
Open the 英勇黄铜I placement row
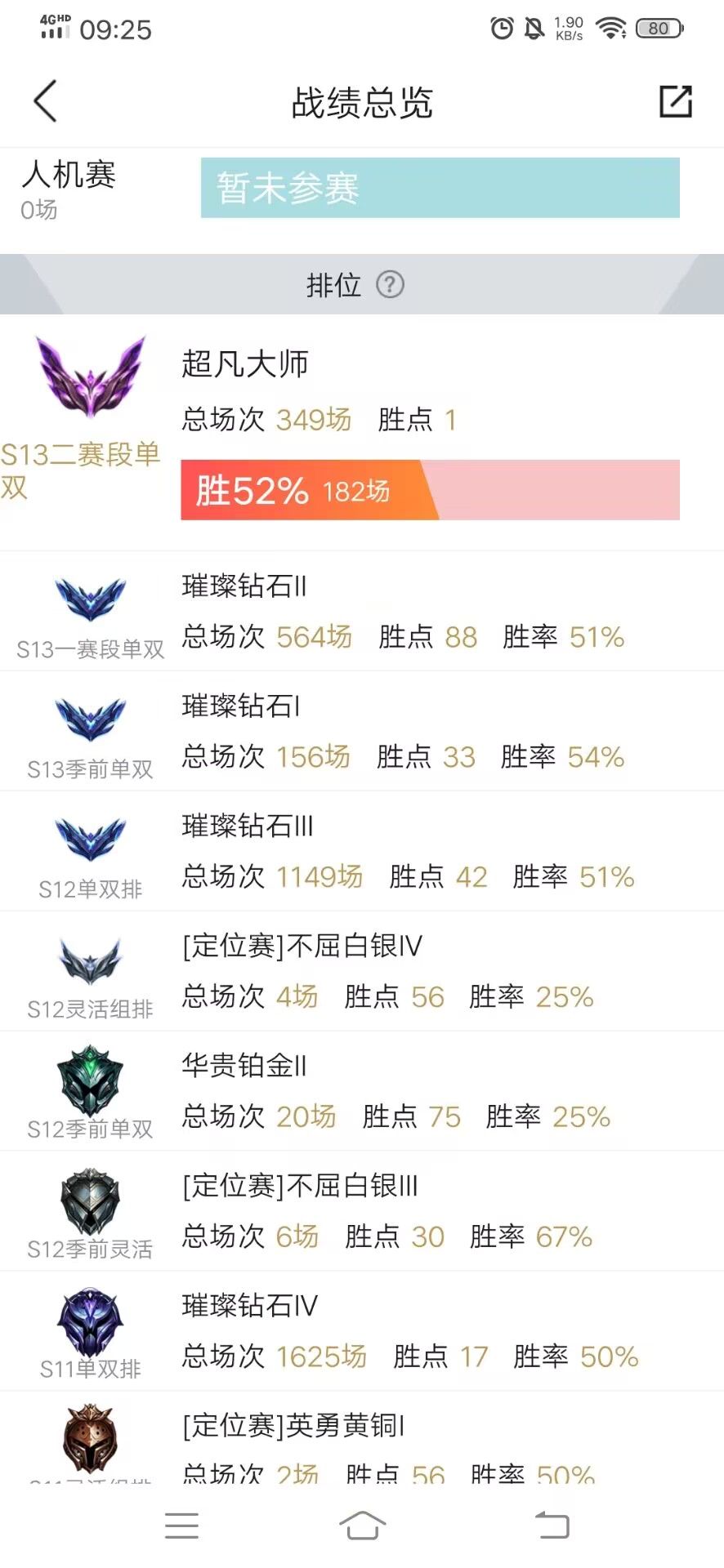(x=362, y=1438)
